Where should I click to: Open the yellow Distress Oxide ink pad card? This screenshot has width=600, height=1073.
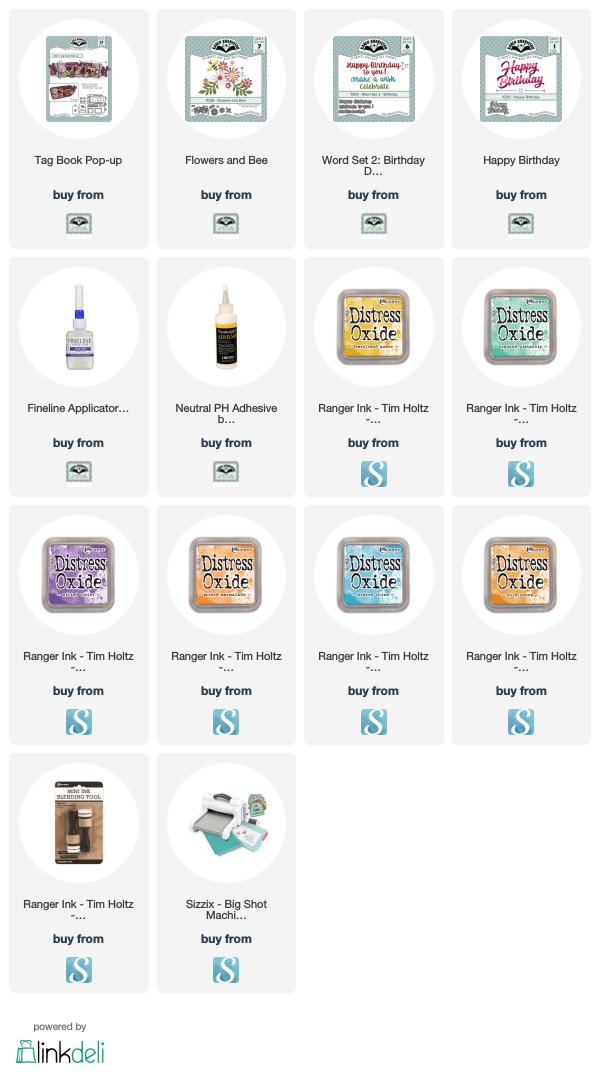tap(374, 377)
